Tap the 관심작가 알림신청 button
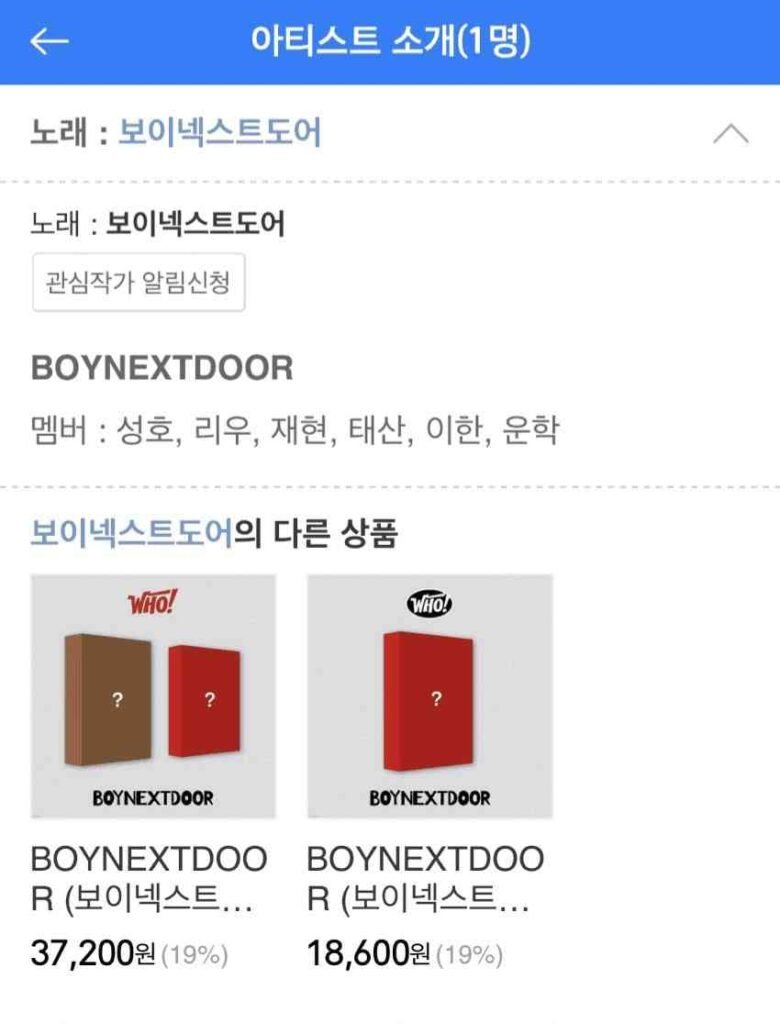This screenshot has height=1024, width=780. point(138,283)
